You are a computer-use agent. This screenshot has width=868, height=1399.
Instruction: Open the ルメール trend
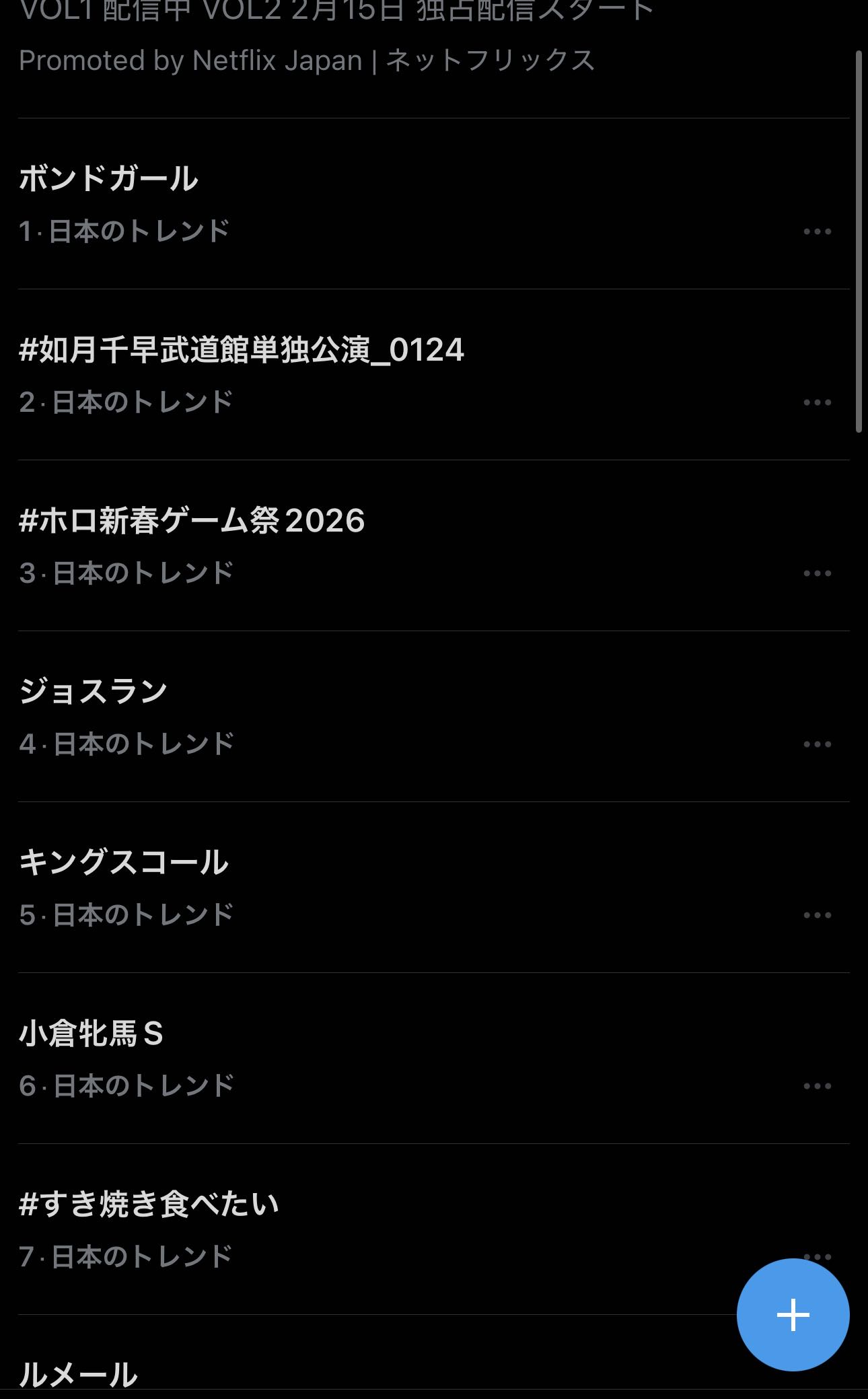(78, 1374)
